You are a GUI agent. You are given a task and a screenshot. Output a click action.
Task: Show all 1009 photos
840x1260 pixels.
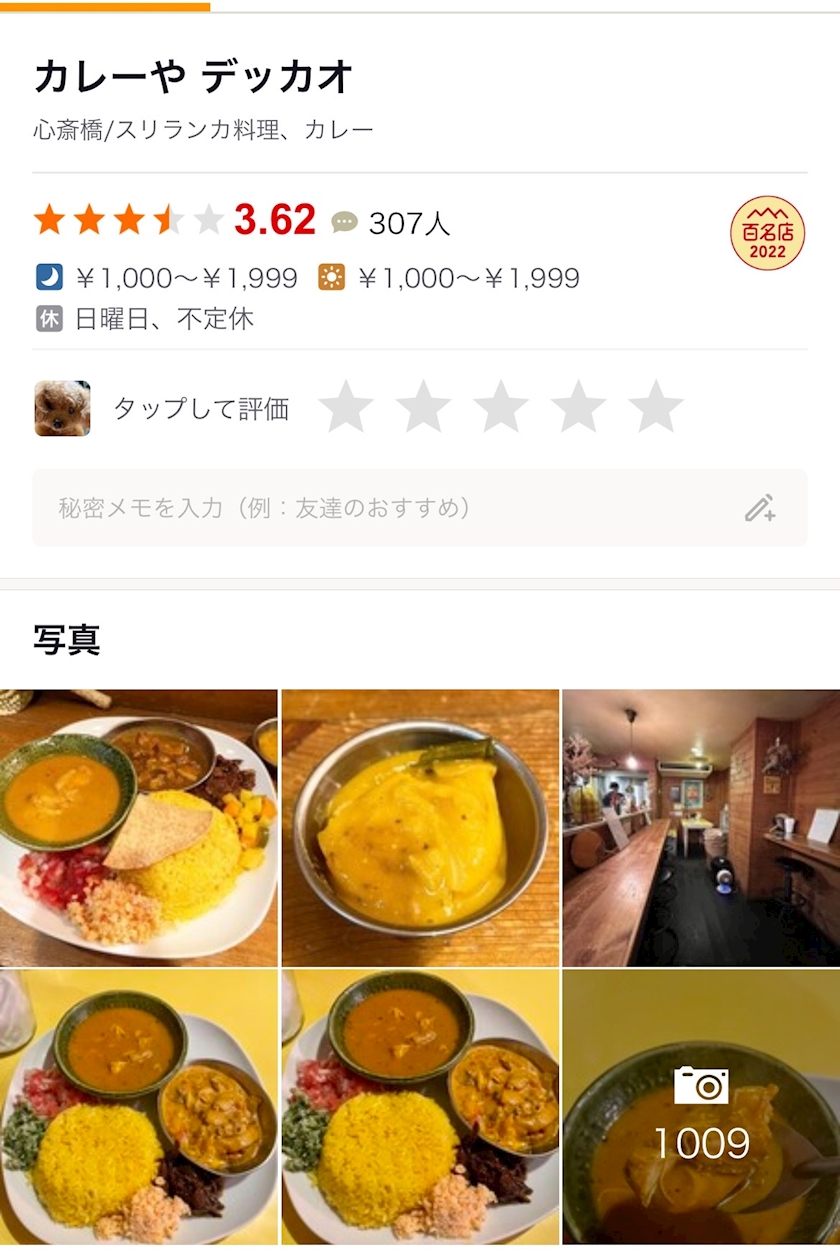point(701,1107)
